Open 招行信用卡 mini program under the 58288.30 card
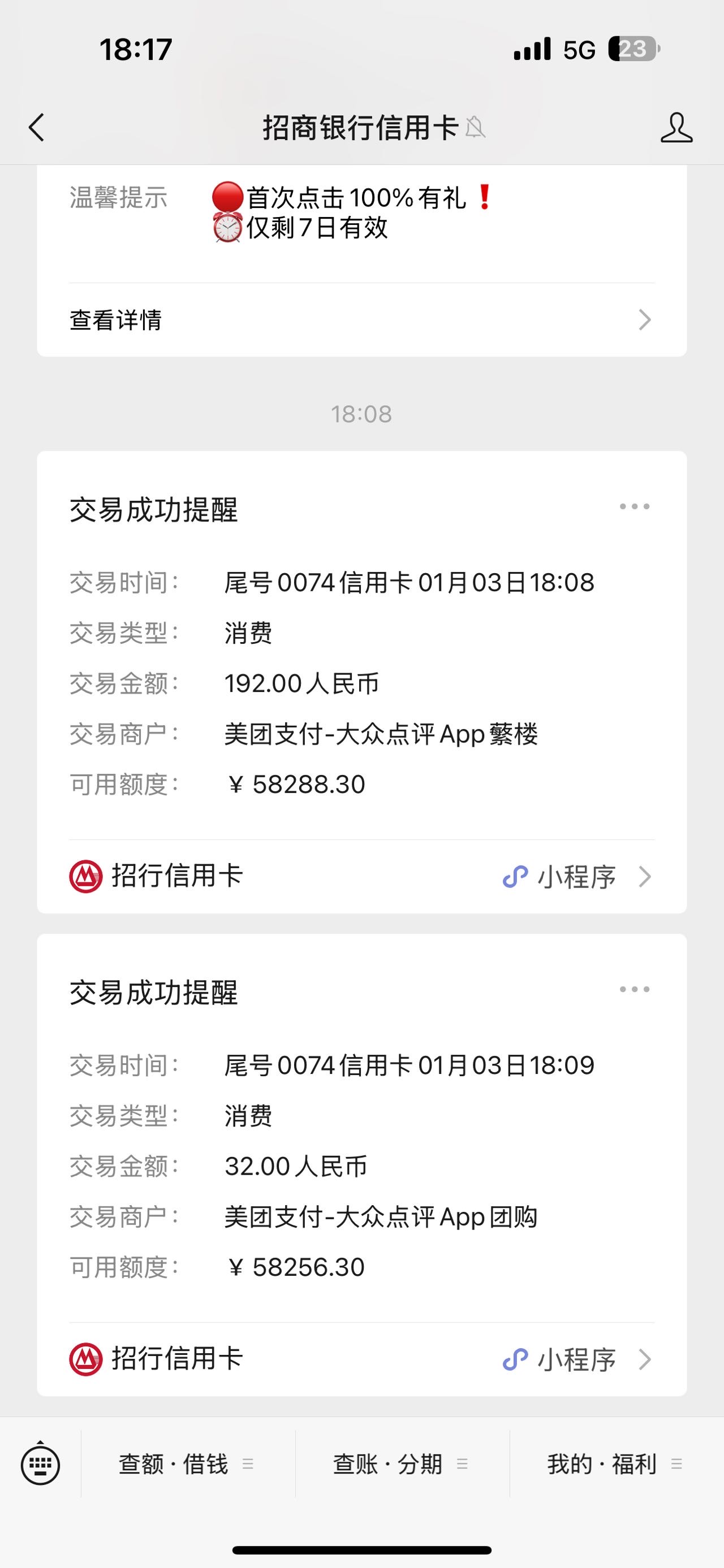Image resolution: width=724 pixels, height=1568 pixels. (361, 877)
